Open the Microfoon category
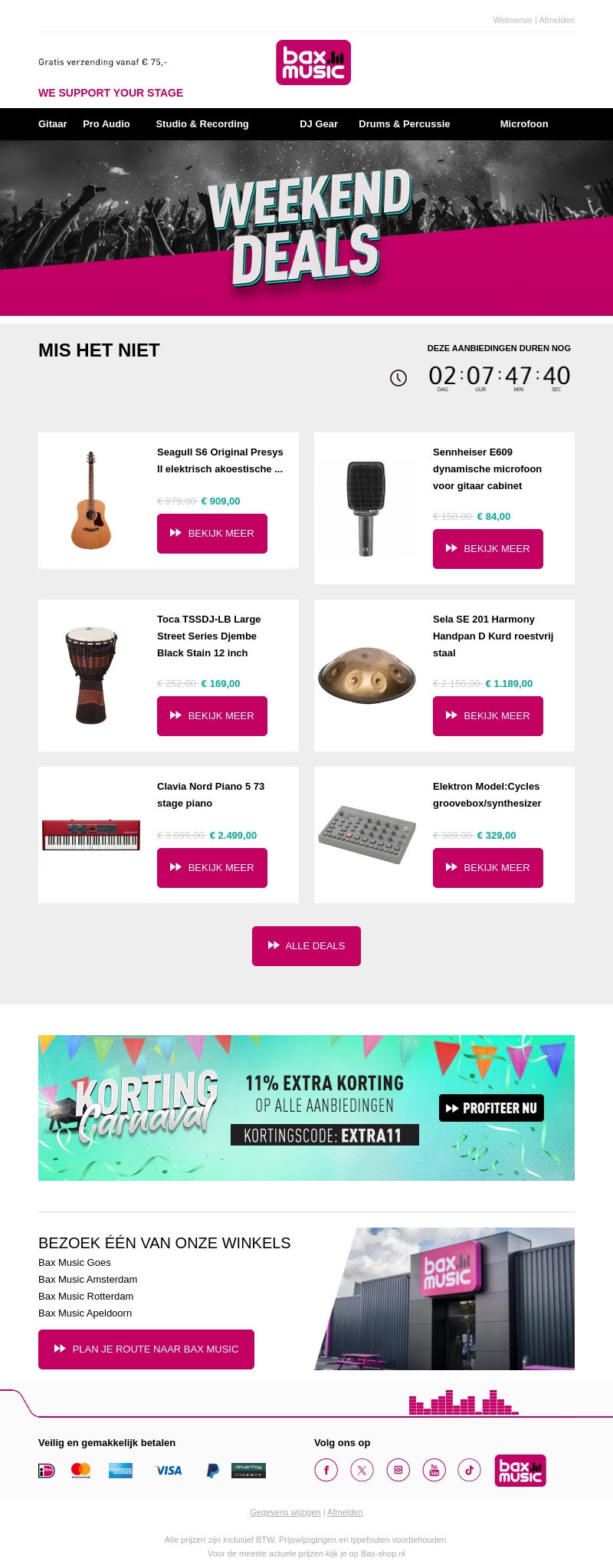This screenshot has height=1568, width=613. coord(524,124)
